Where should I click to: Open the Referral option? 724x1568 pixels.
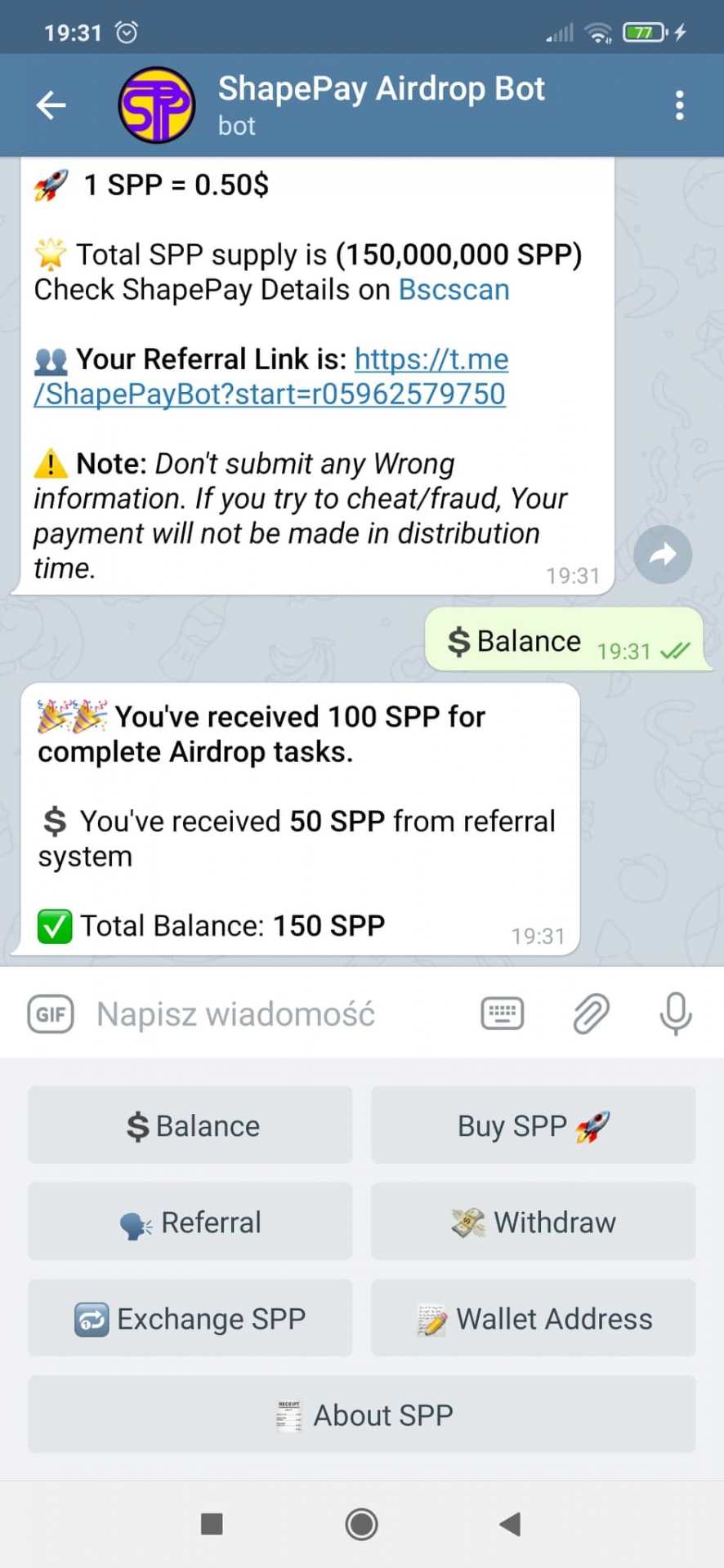point(190,1222)
